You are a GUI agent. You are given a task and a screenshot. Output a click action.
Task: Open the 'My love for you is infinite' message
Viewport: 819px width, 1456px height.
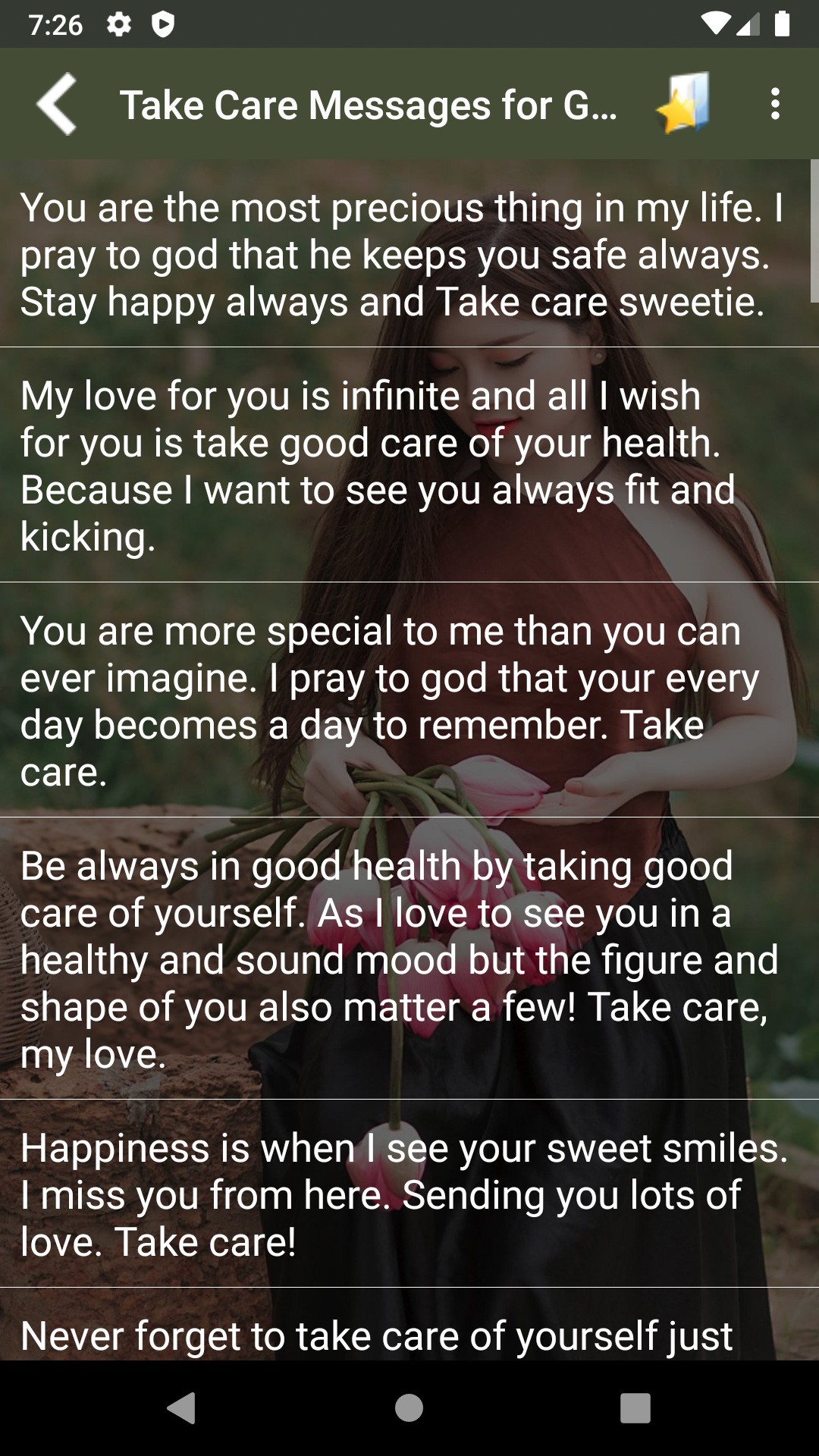[402, 466]
